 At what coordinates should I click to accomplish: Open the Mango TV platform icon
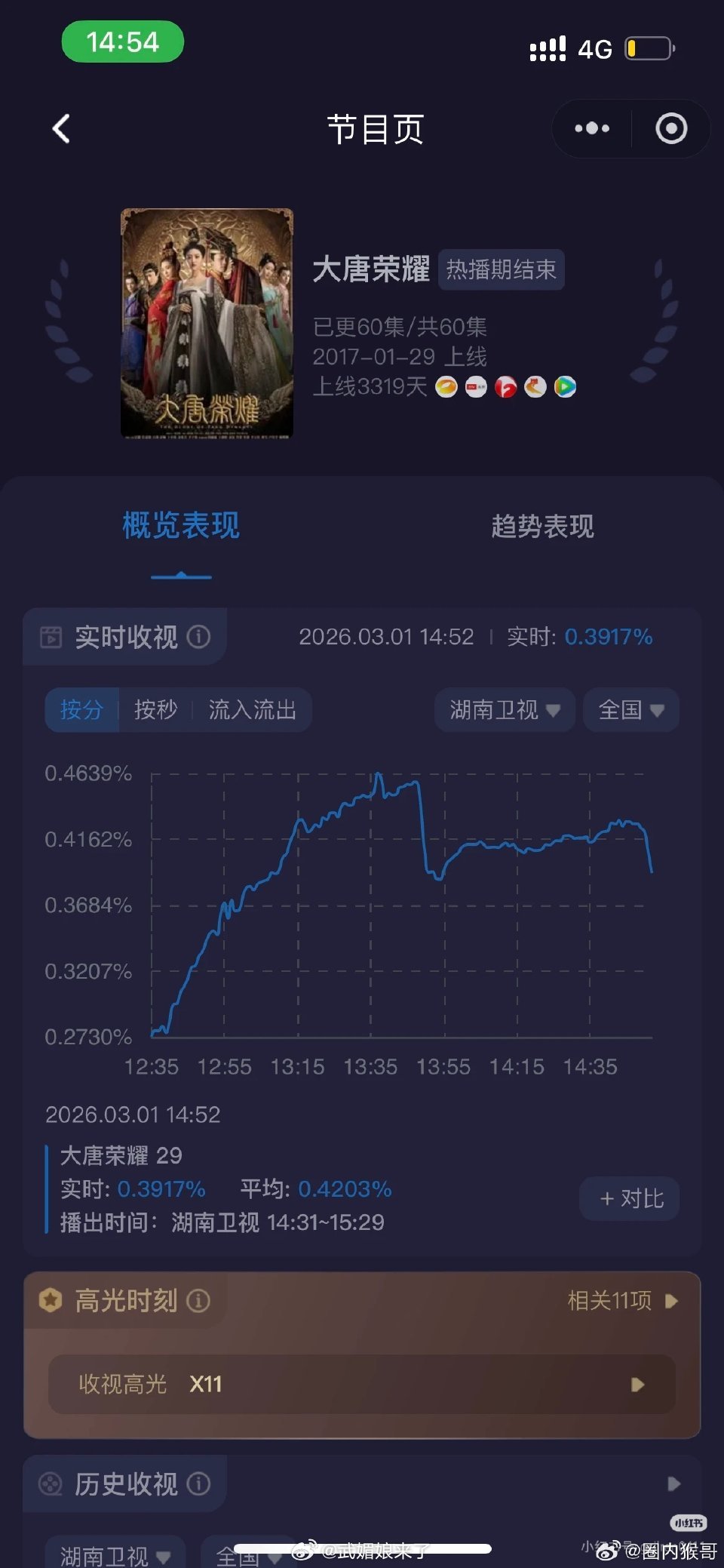pos(446,386)
